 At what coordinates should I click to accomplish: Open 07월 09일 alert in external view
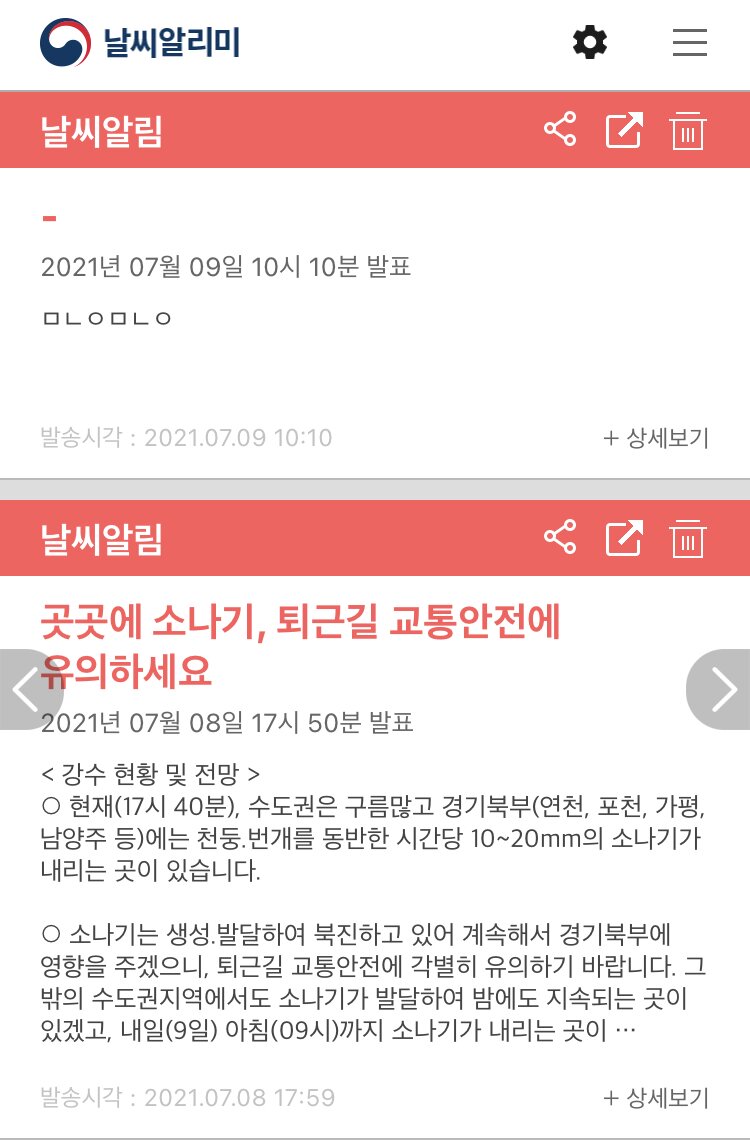pos(624,130)
